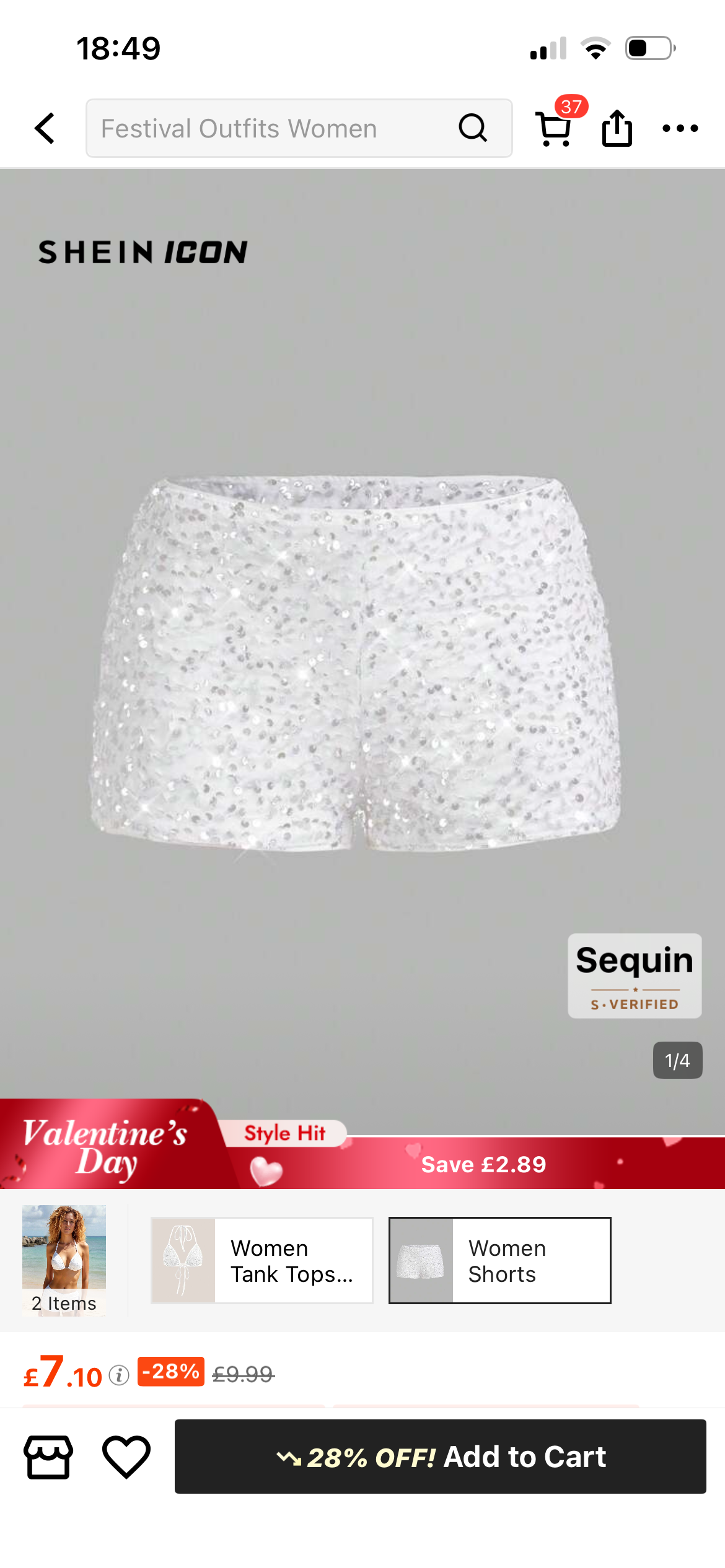Image resolution: width=725 pixels, height=1568 pixels.
Task: Show price details info icon
Action: coord(119,1375)
